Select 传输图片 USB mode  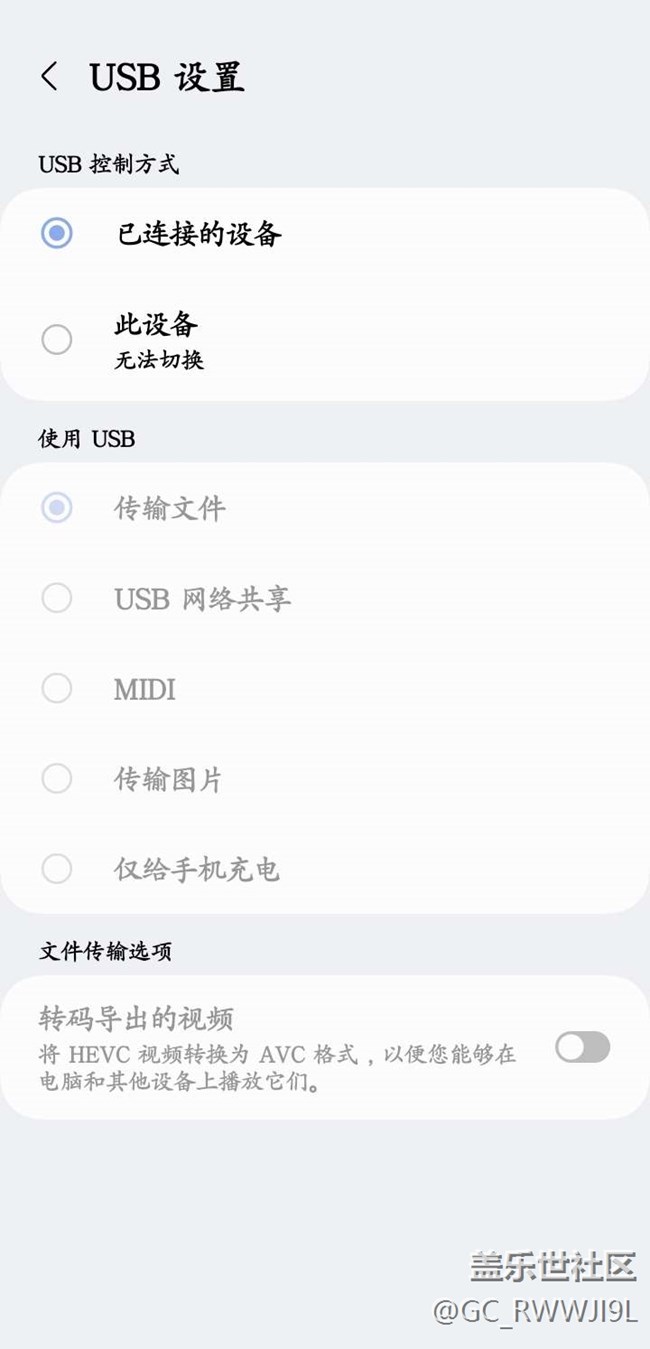pyautogui.click(x=57, y=778)
